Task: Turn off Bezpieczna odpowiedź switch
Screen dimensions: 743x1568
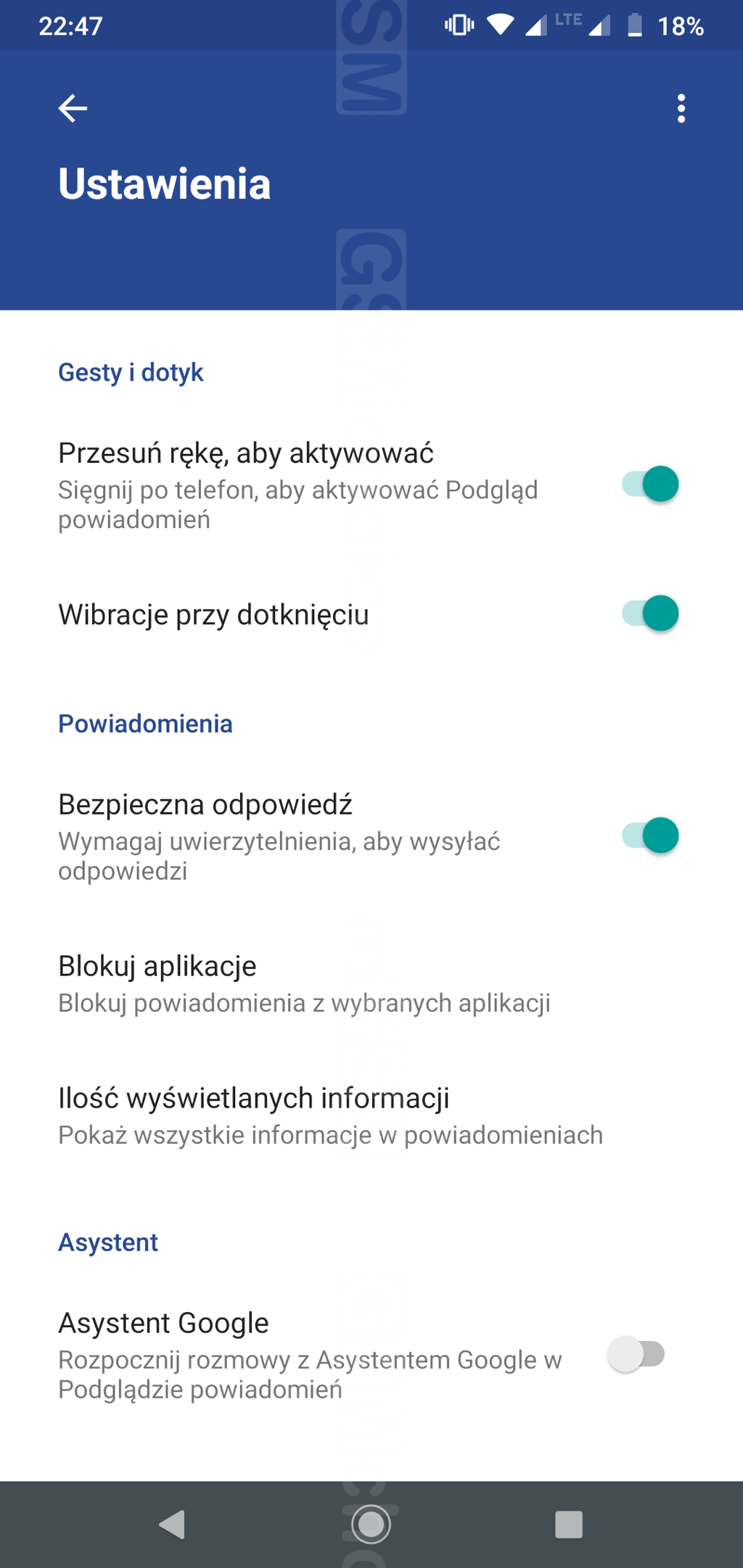Action: click(x=650, y=835)
